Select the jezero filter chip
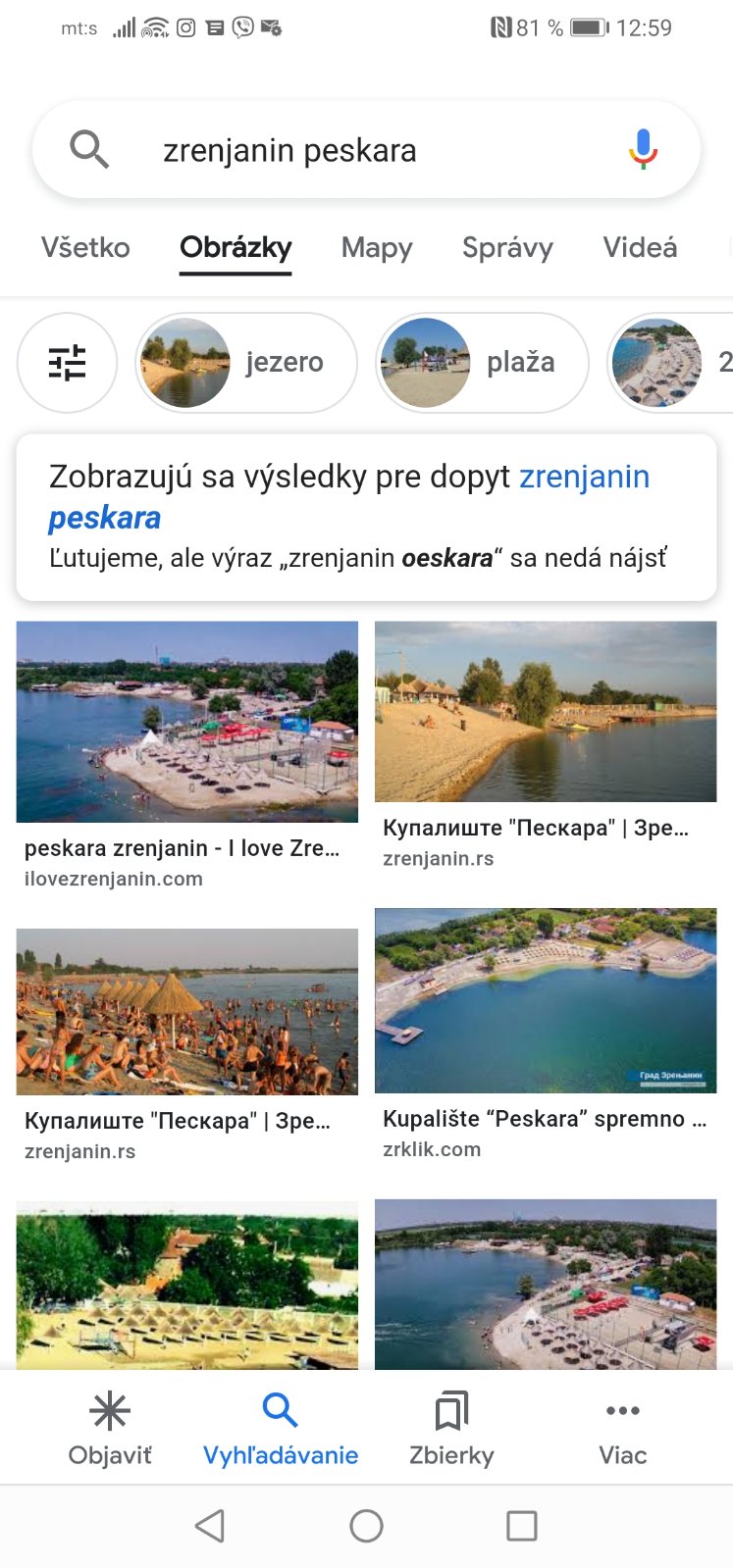733x1568 pixels. coord(246,363)
